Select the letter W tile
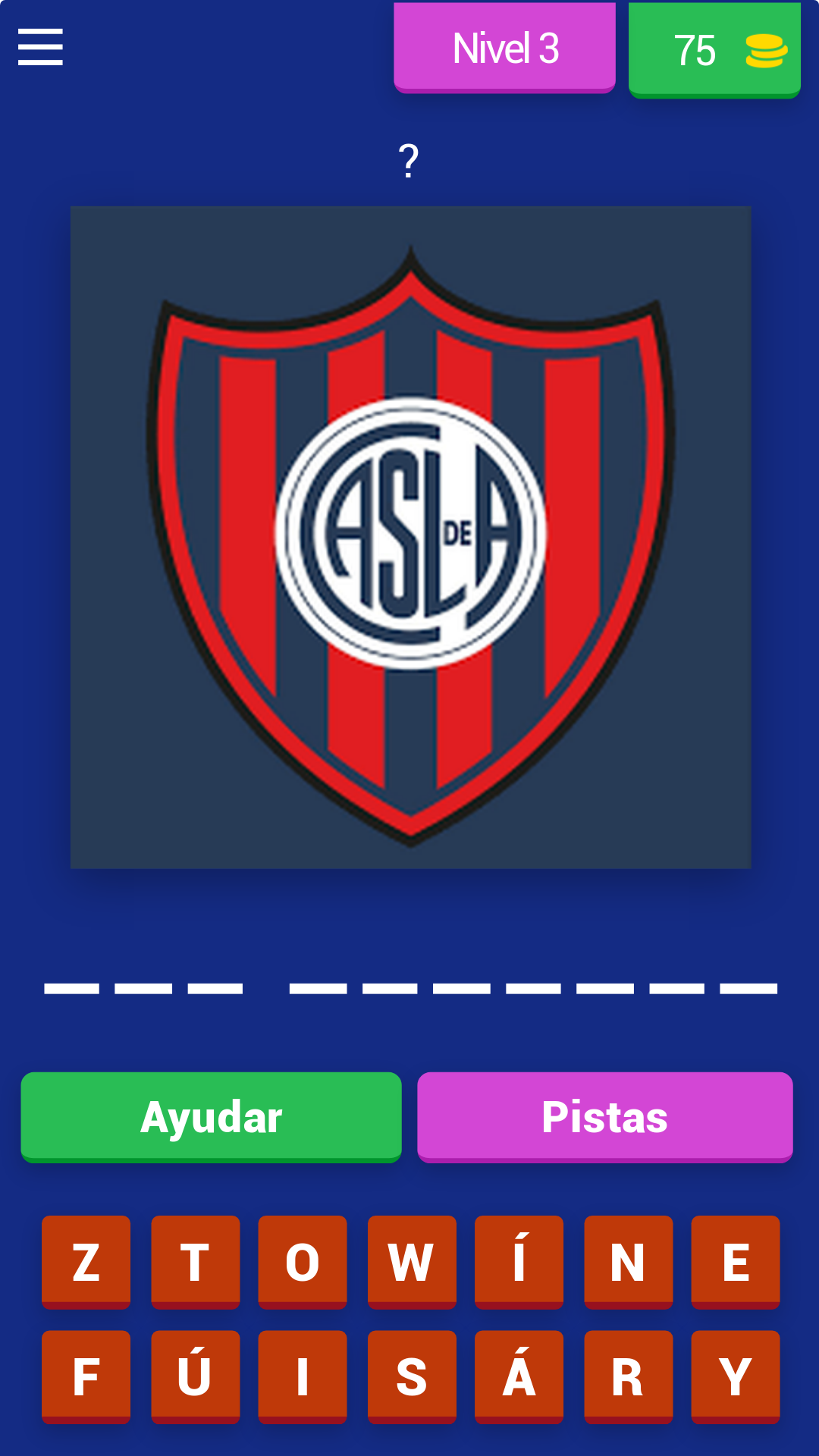Image resolution: width=819 pixels, height=1456 pixels. (410, 1262)
